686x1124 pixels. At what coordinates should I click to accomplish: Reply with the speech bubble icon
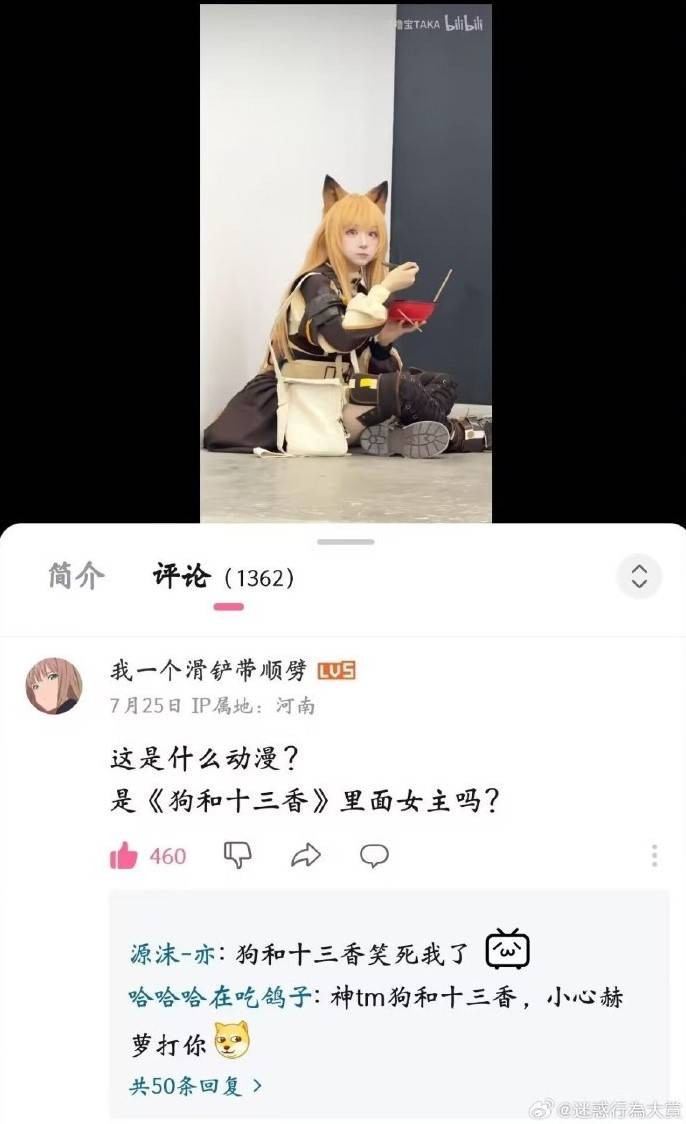tap(374, 855)
